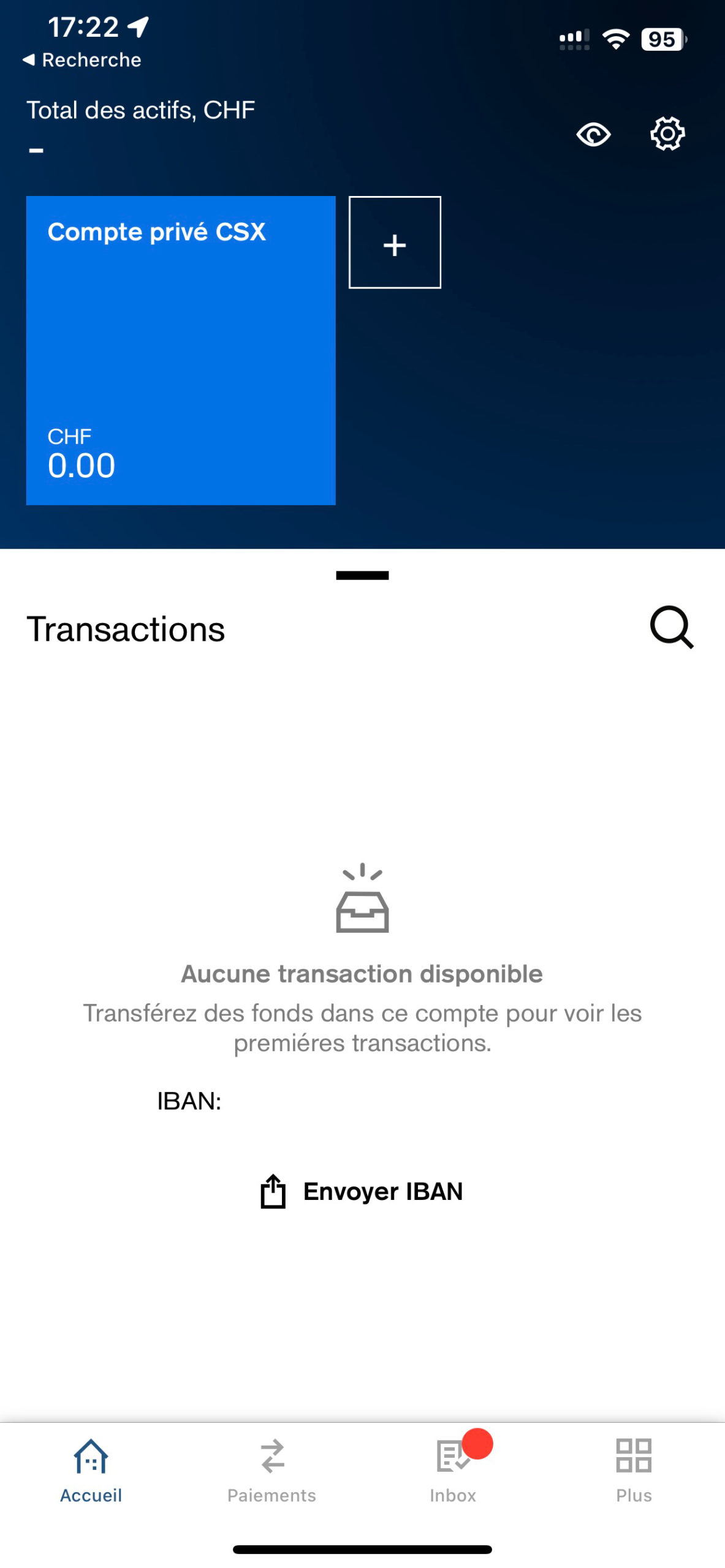Viewport: 725px width, 1568px height.
Task: Add a new account with the plus tile
Action: [395, 243]
